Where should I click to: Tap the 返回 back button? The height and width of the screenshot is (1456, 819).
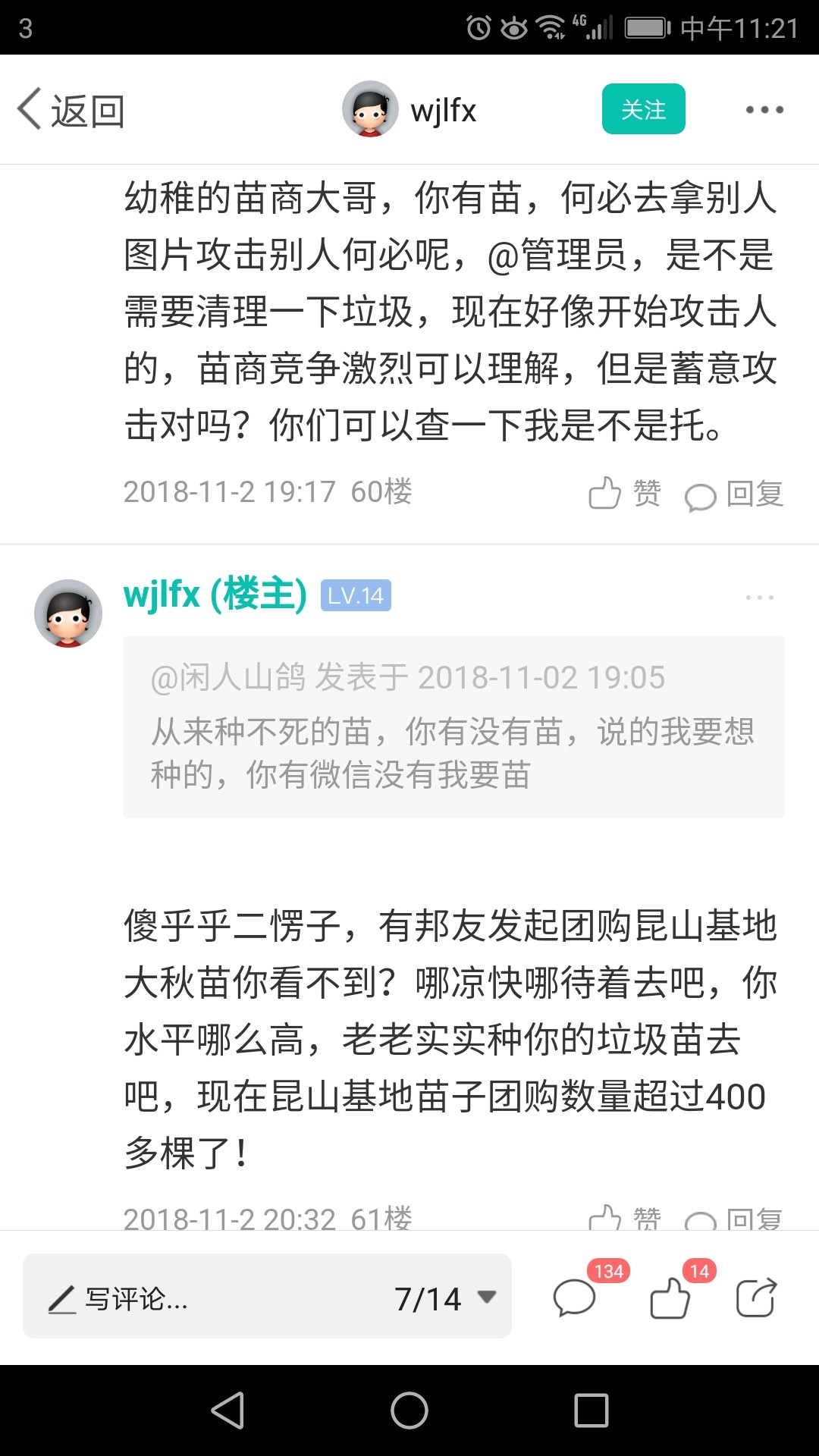71,111
